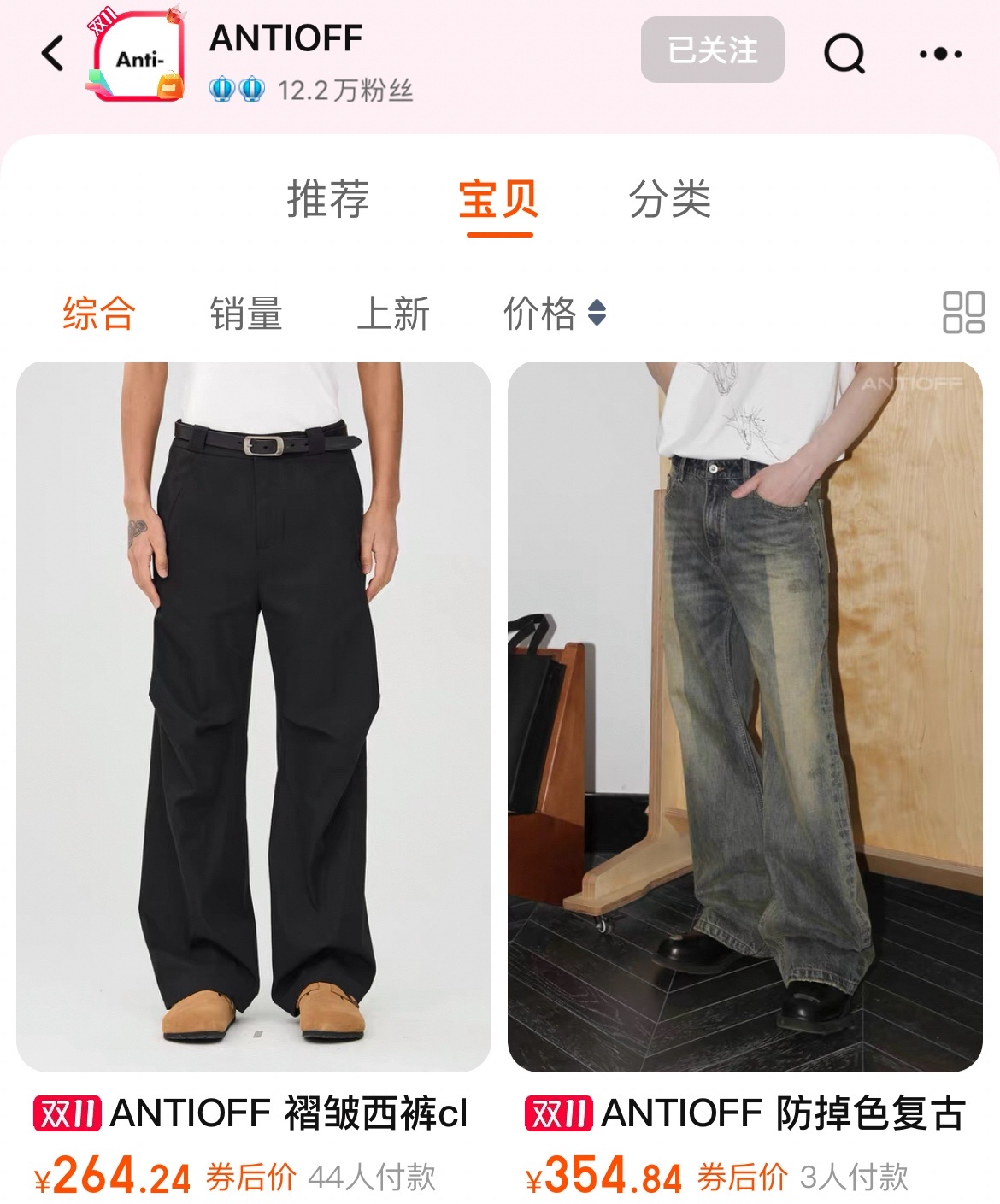Open the ANTIOFF shop avatar
This screenshot has height=1204, width=1000.
pyautogui.click(x=138, y=56)
